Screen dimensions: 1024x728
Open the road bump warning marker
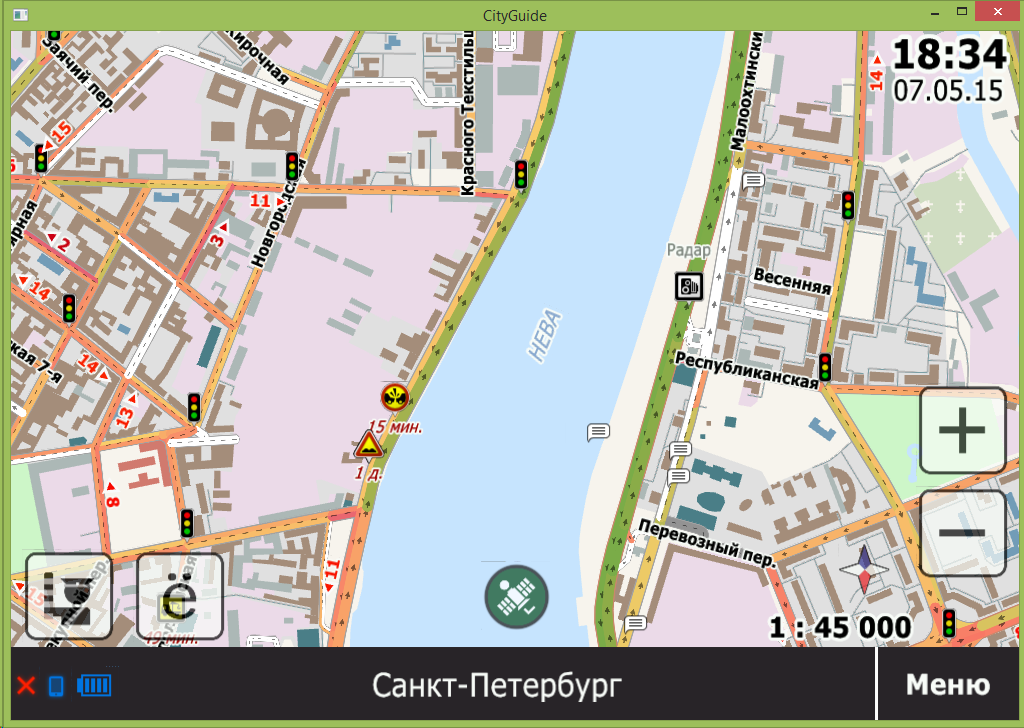pyautogui.click(x=369, y=446)
